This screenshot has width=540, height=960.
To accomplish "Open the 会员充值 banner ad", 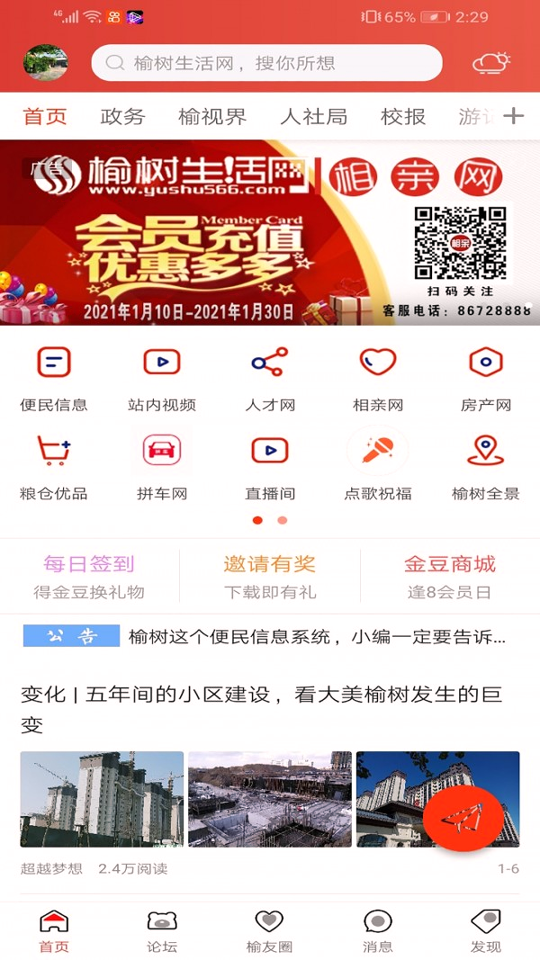I will pos(270,233).
